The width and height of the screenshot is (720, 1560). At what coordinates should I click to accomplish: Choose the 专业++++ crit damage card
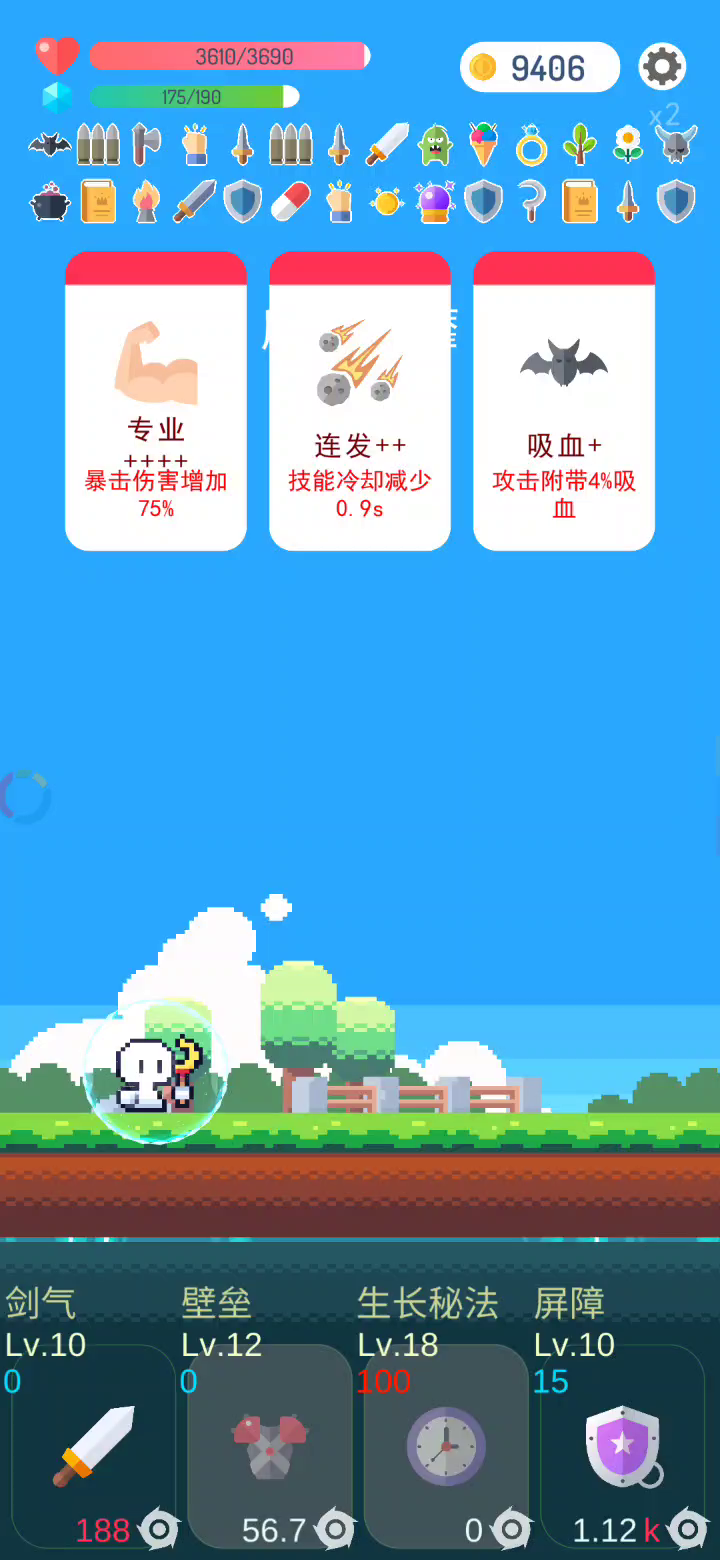156,401
